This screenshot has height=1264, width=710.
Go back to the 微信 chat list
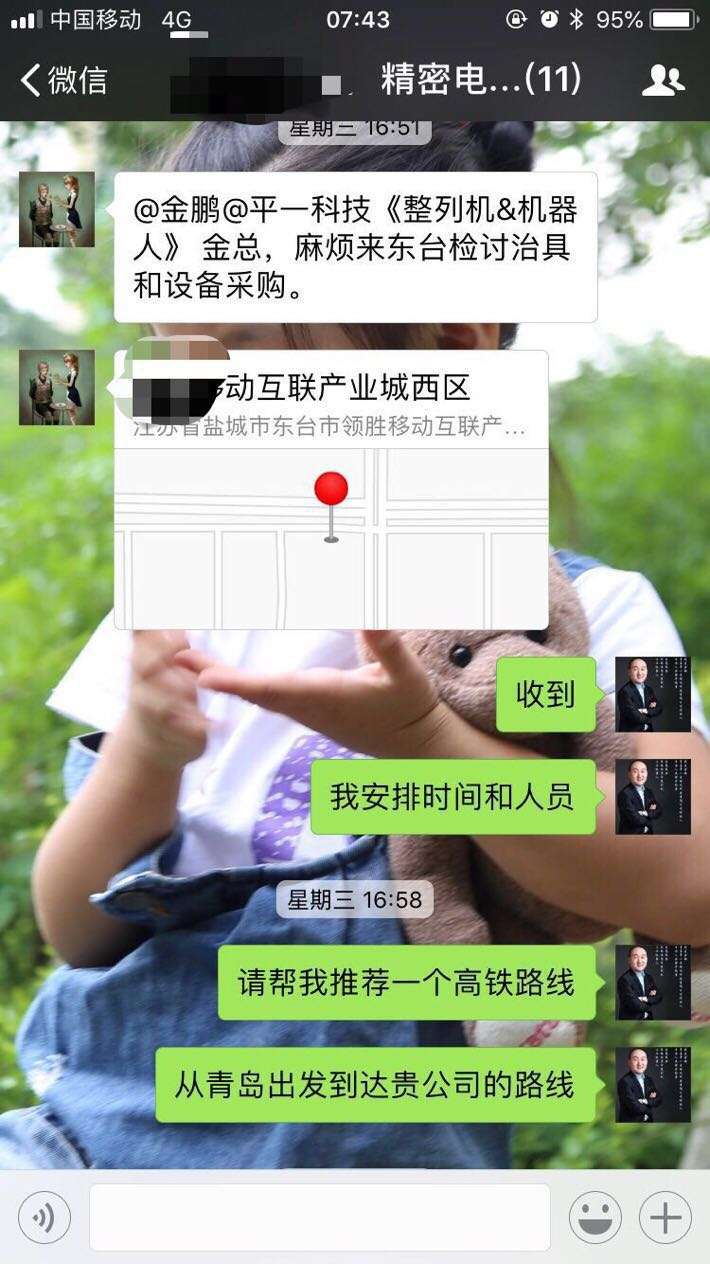click(62, 80)
